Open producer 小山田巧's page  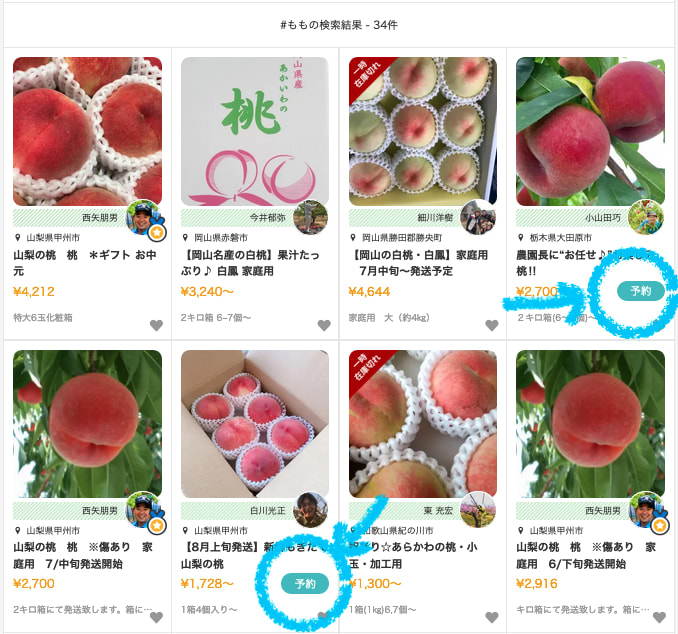pos(645,216)
